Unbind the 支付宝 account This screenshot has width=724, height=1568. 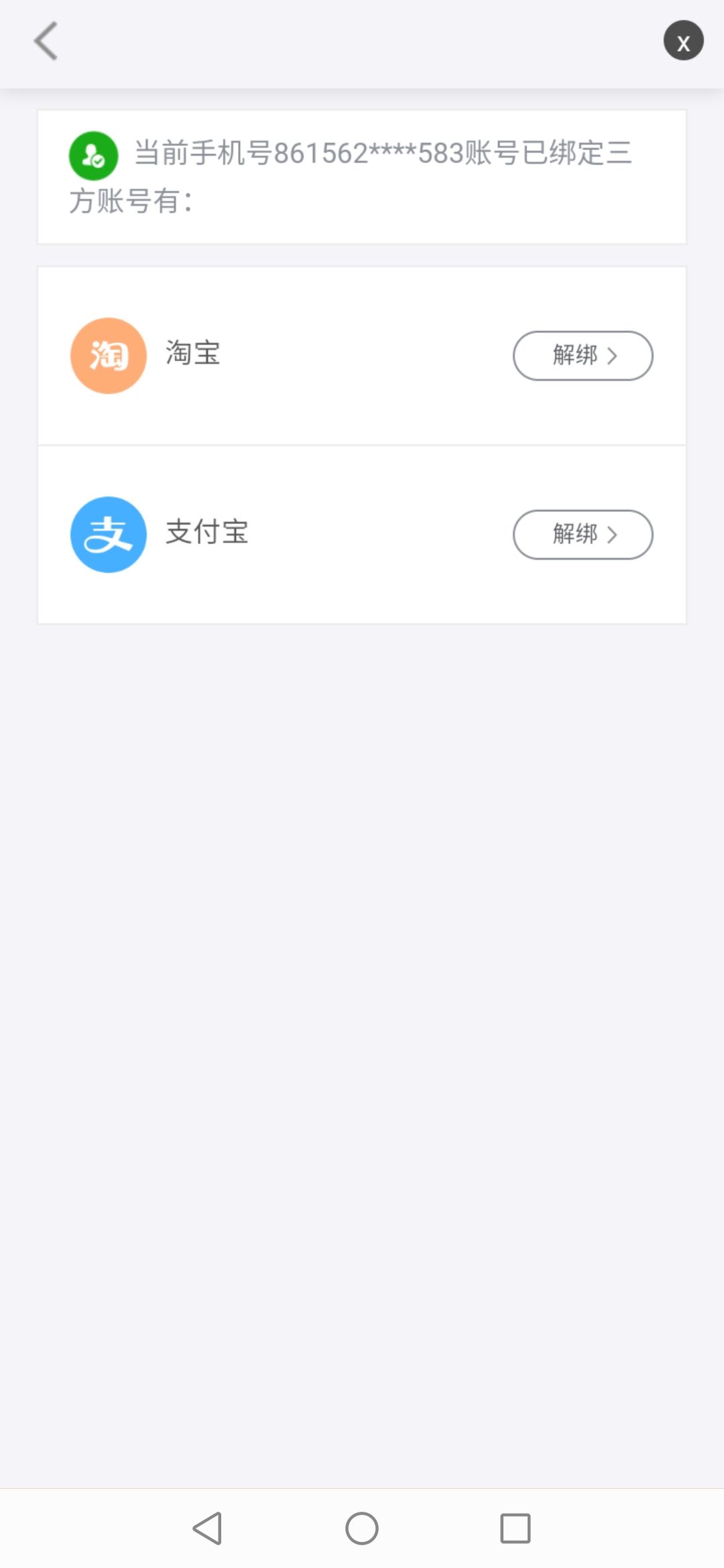pyautogui.click(x=583, y=534)
